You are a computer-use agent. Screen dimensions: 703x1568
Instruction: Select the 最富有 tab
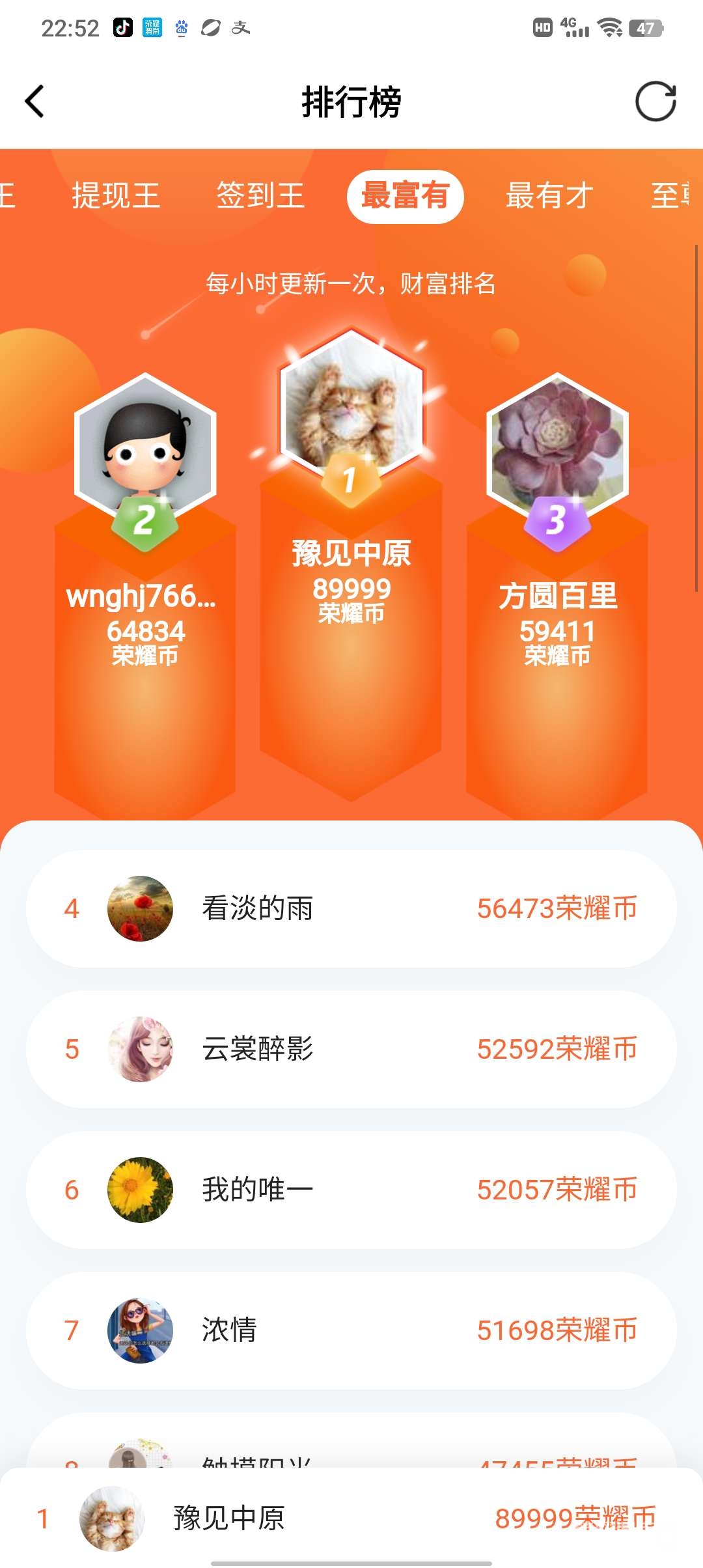coord(405,196)
